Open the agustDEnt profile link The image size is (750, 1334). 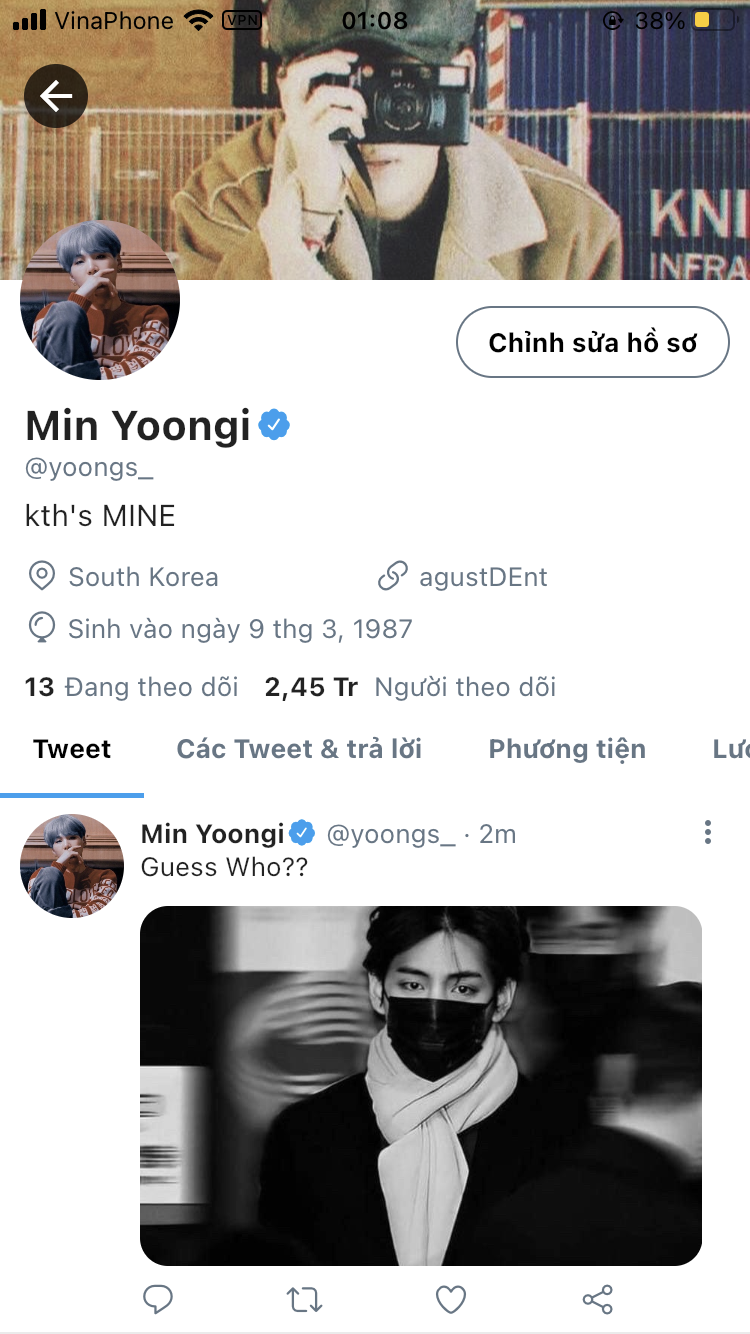coord(483,577)
